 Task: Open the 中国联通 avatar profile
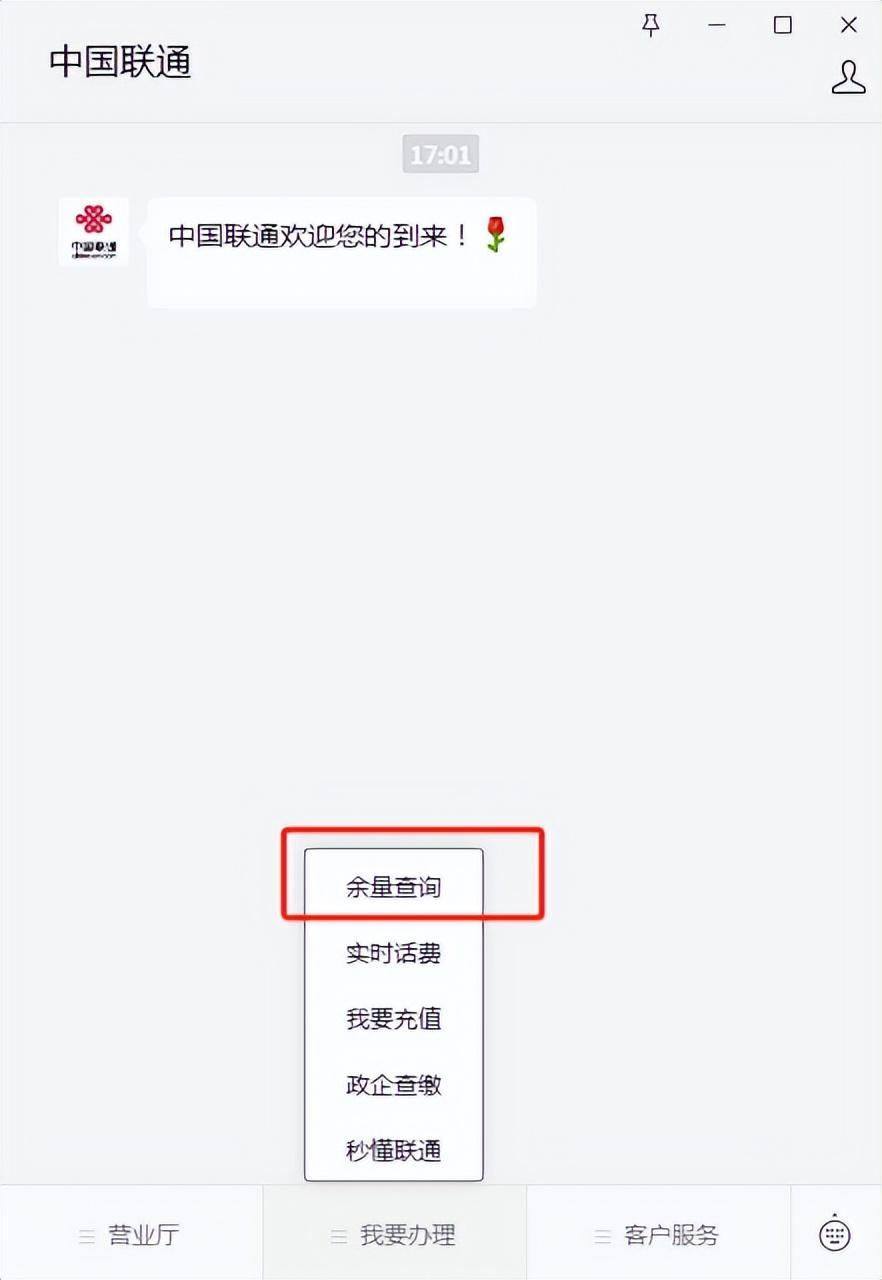click(93, 231)
